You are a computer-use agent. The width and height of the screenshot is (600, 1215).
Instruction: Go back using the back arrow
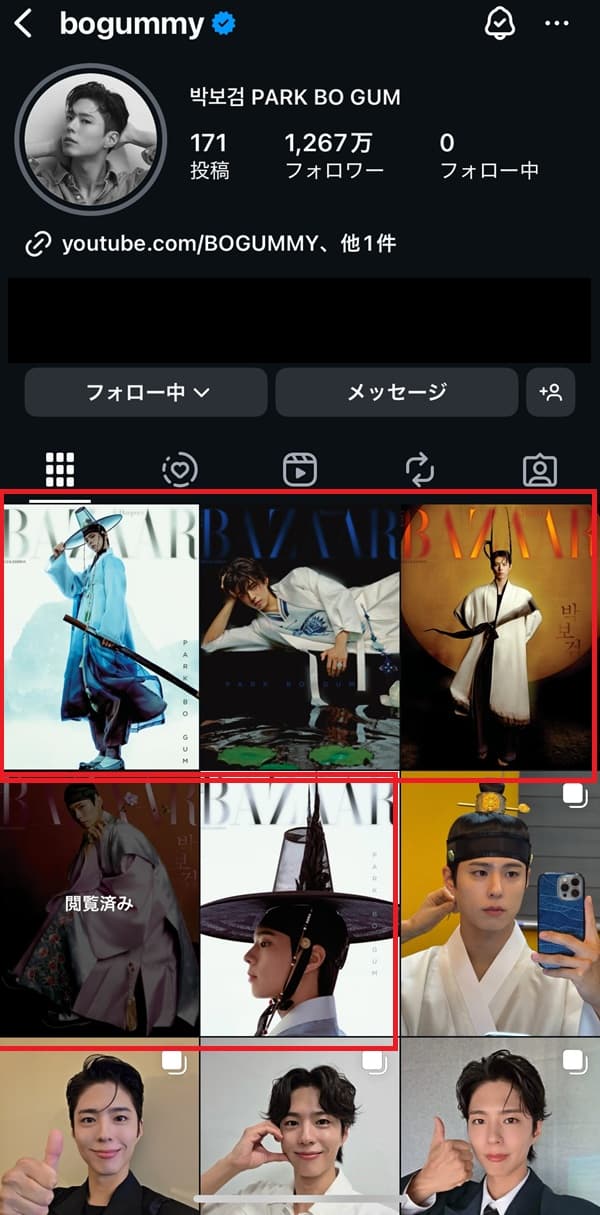(x=24, y=24)
